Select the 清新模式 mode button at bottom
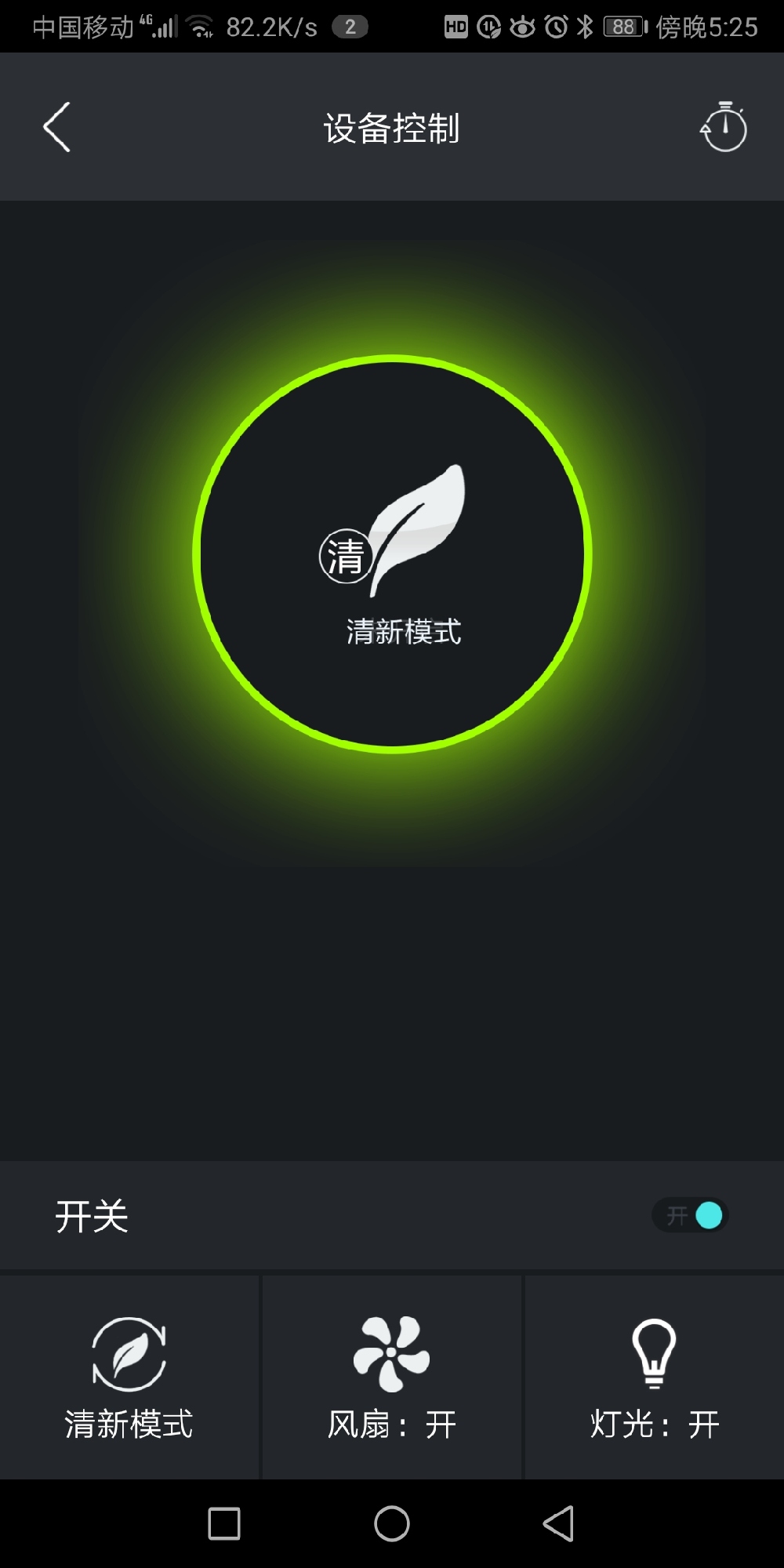This screenshot has height=1568, width=784. pos(129,1377)
